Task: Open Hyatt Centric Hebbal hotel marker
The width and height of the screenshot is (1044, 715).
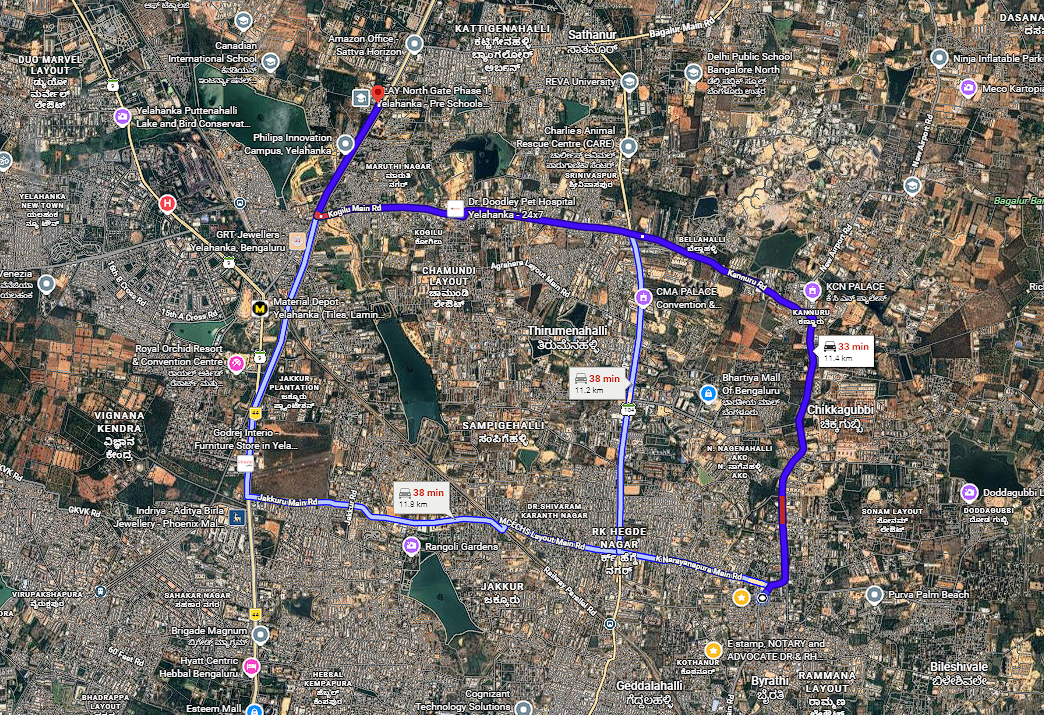Action: [x=251, y=665]
